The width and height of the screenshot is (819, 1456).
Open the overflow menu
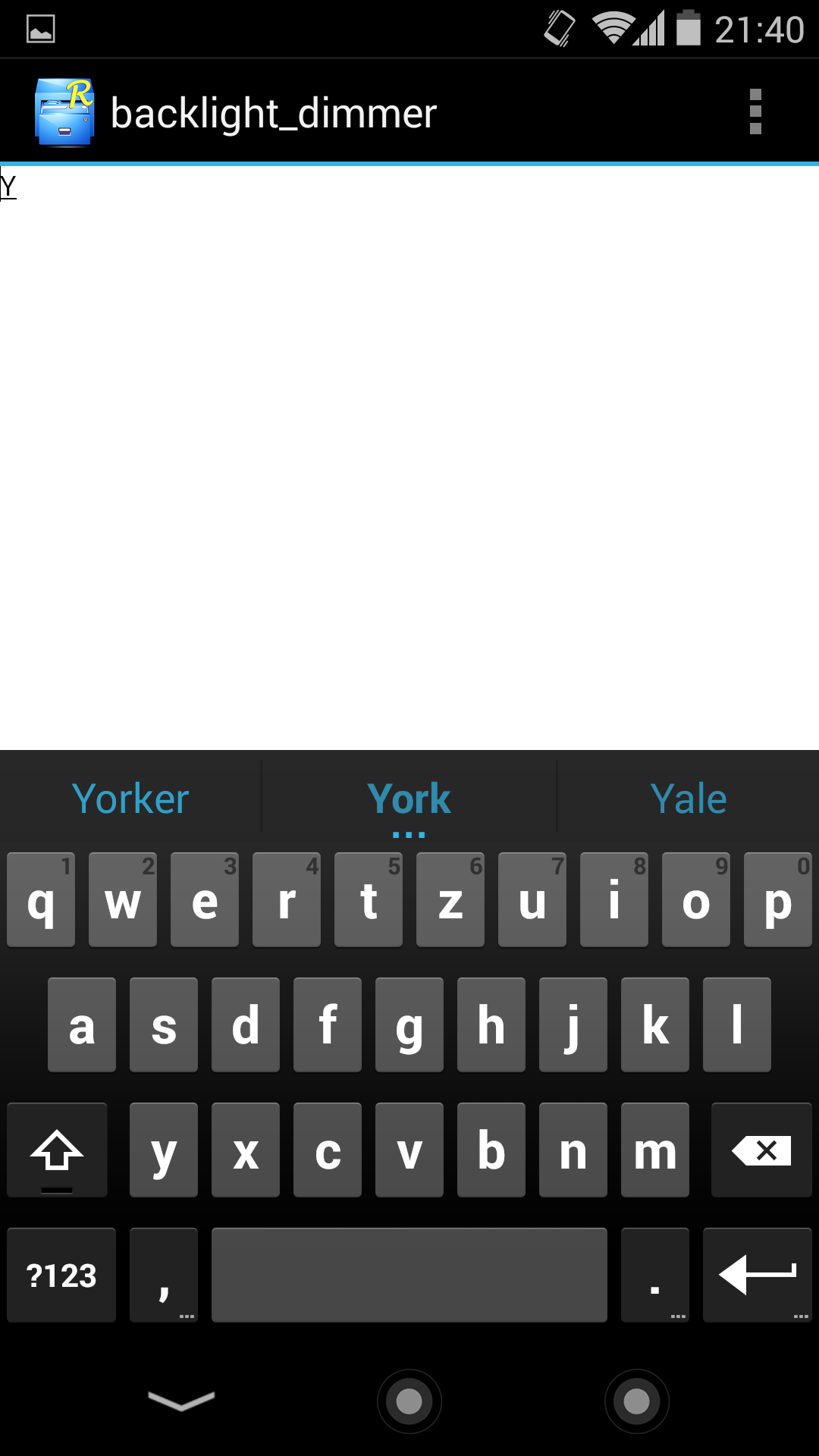pos(755,112)
